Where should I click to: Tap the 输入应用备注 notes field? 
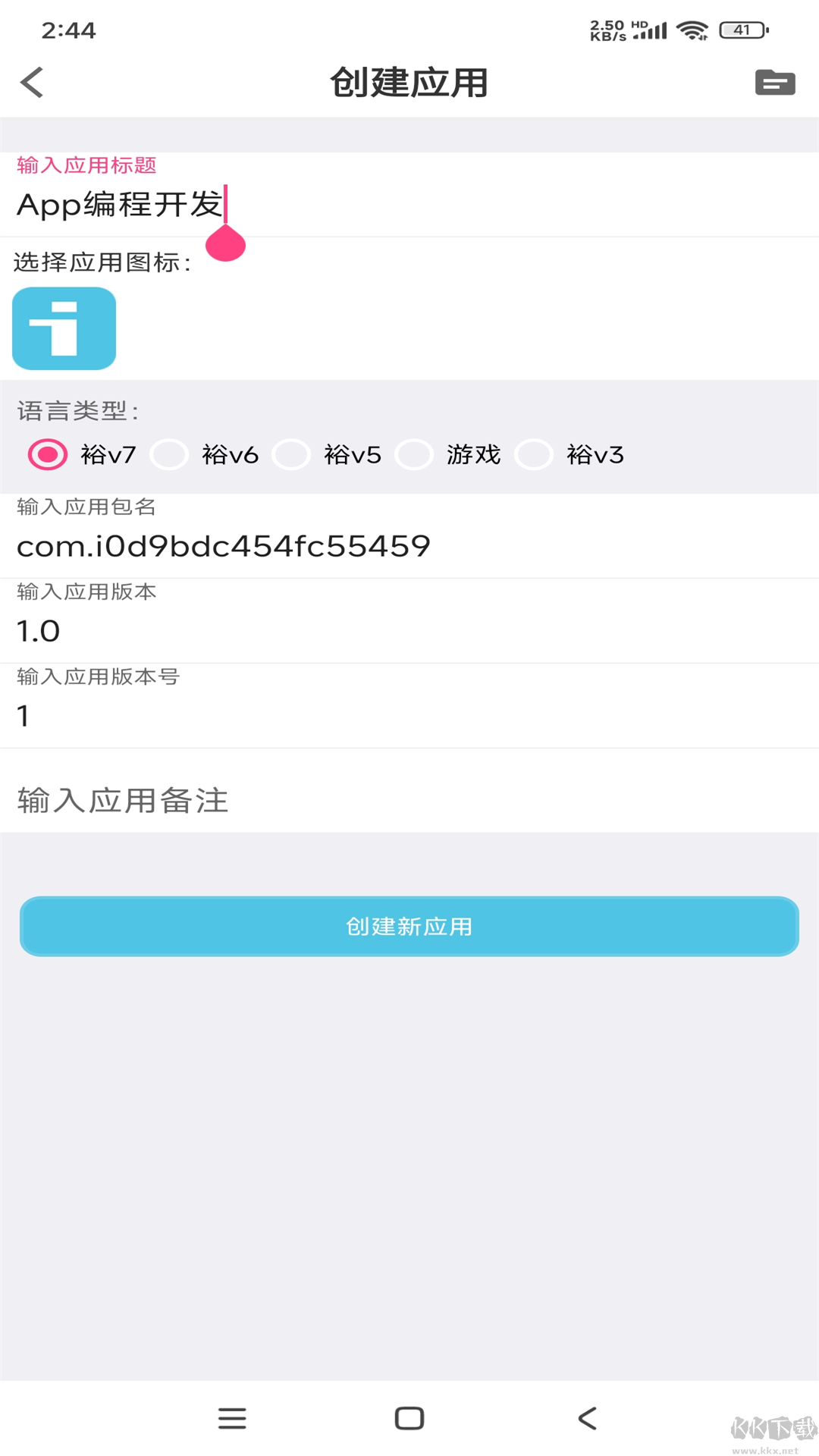409,800
